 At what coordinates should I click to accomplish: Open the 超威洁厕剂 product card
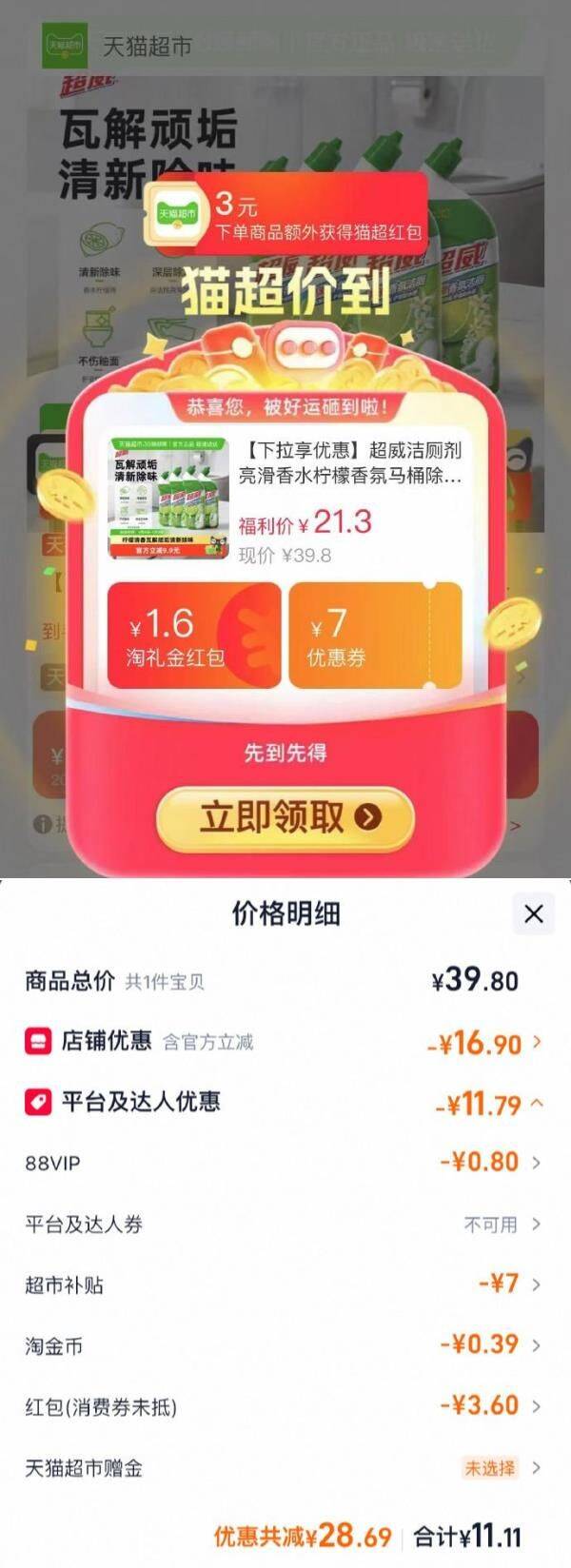click(x=285, y=500)
